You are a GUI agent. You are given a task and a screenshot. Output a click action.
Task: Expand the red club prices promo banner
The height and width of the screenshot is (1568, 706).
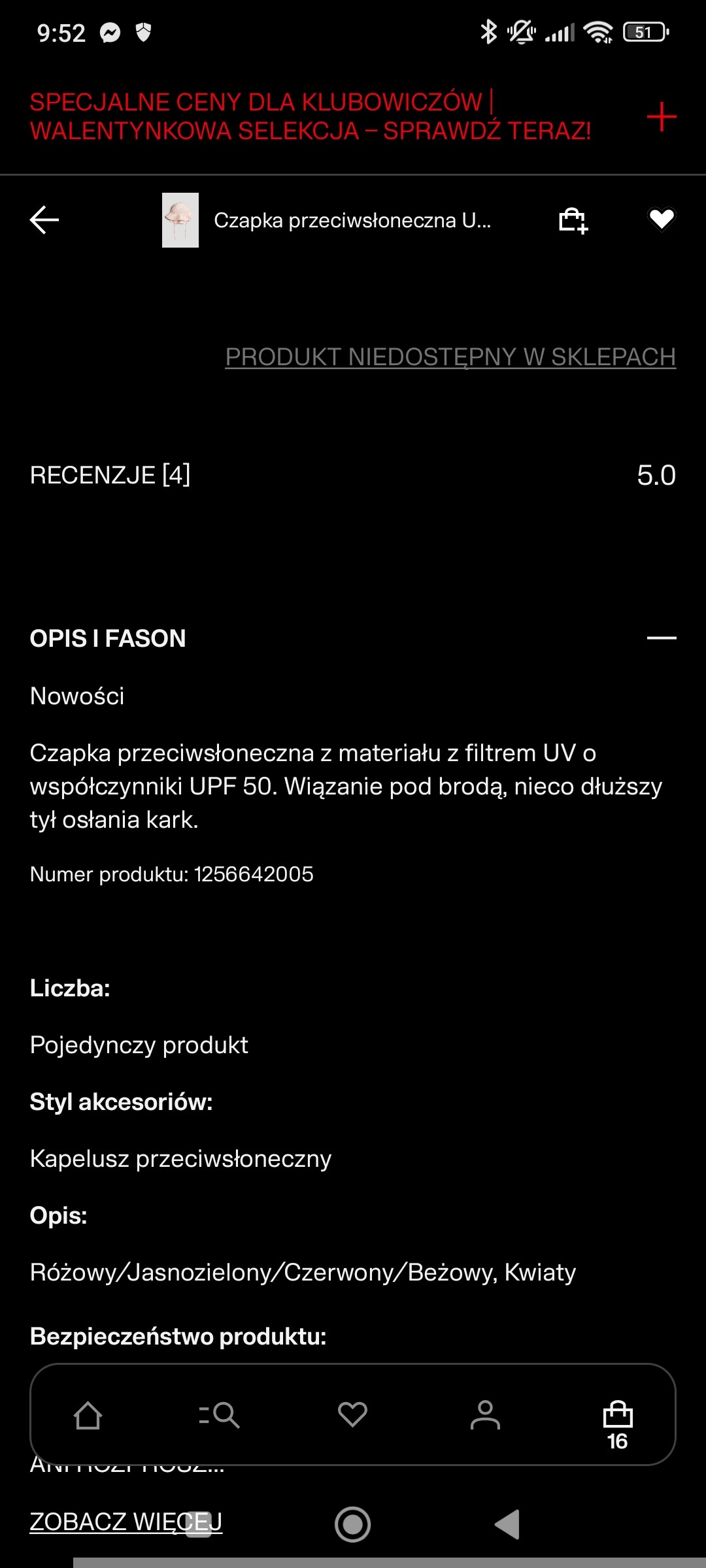click(x=661, y=117)
